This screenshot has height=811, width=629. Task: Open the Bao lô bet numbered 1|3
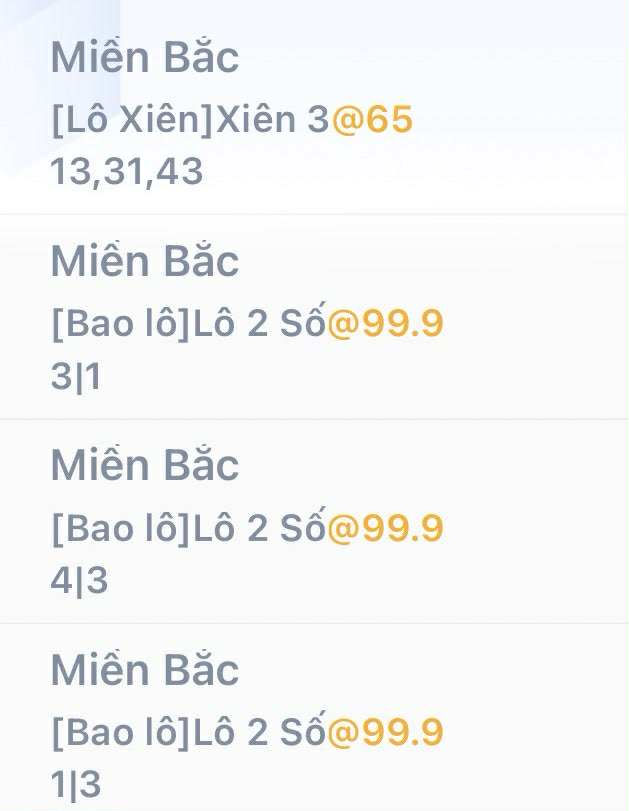coord(314,718)
